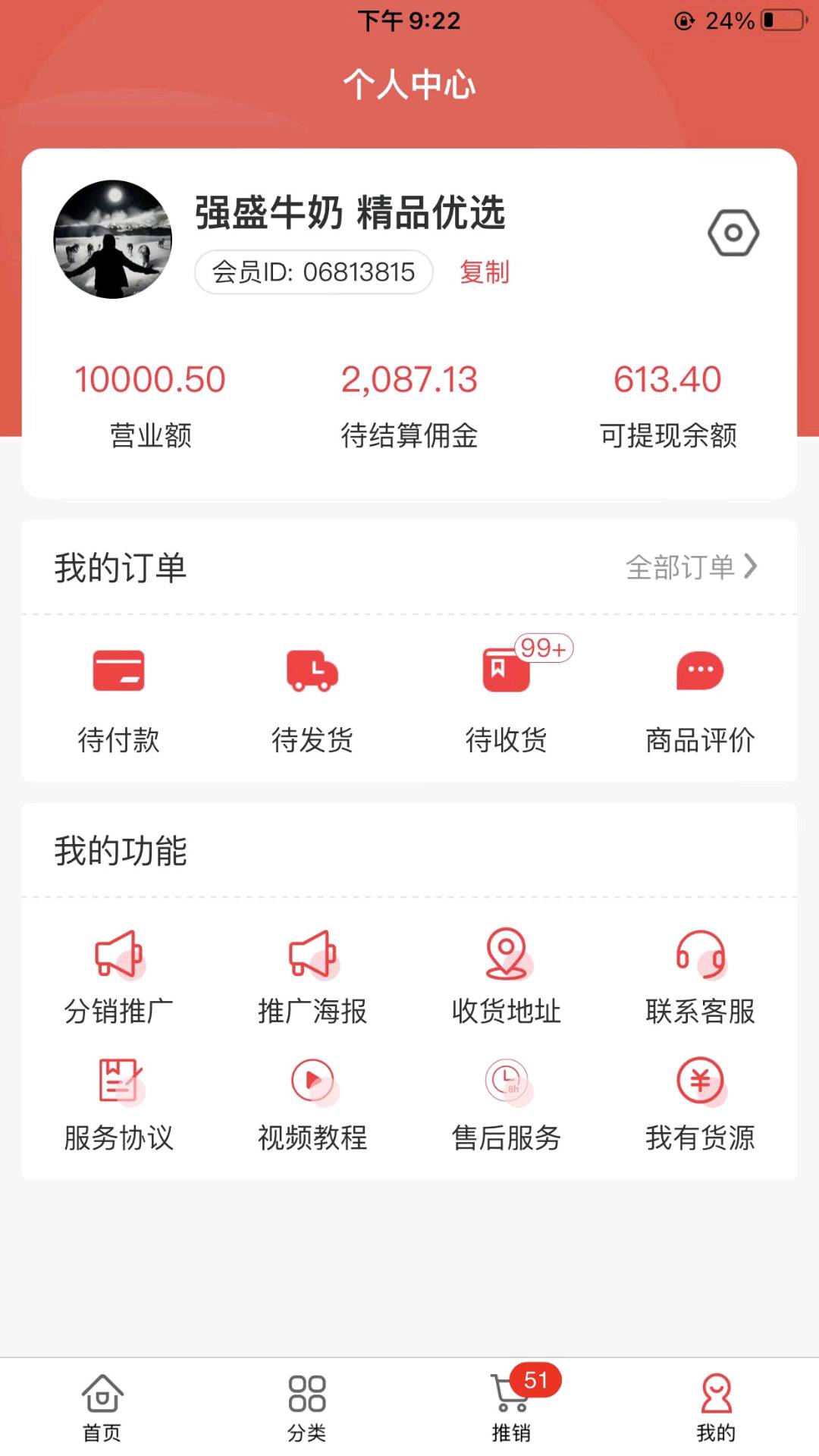Screen dimensions: 819x1456
Task: Tap the profile avatar picture
Action: pos(112,239)
